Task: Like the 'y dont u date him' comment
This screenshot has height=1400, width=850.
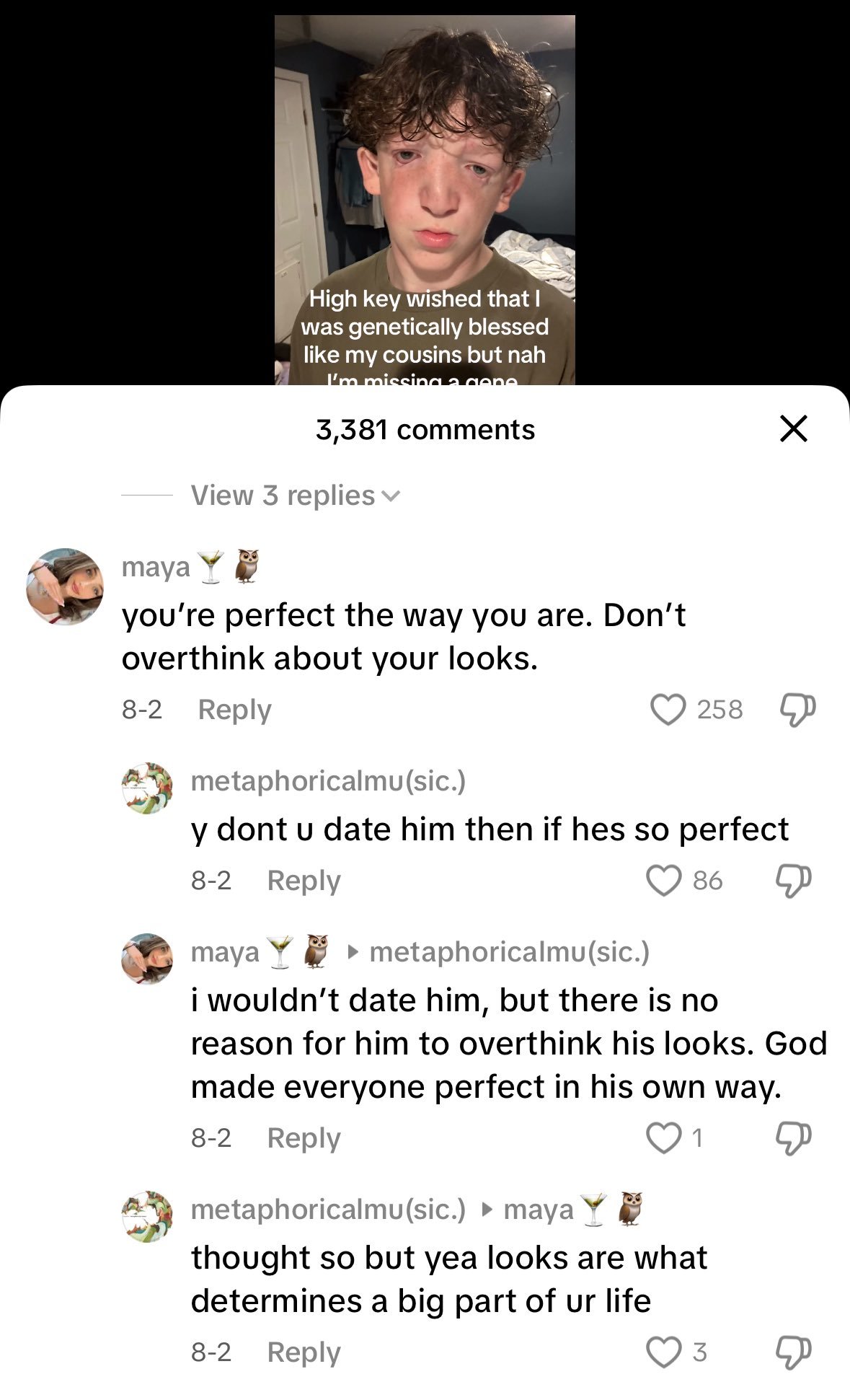Action: [x=663, y=880]
